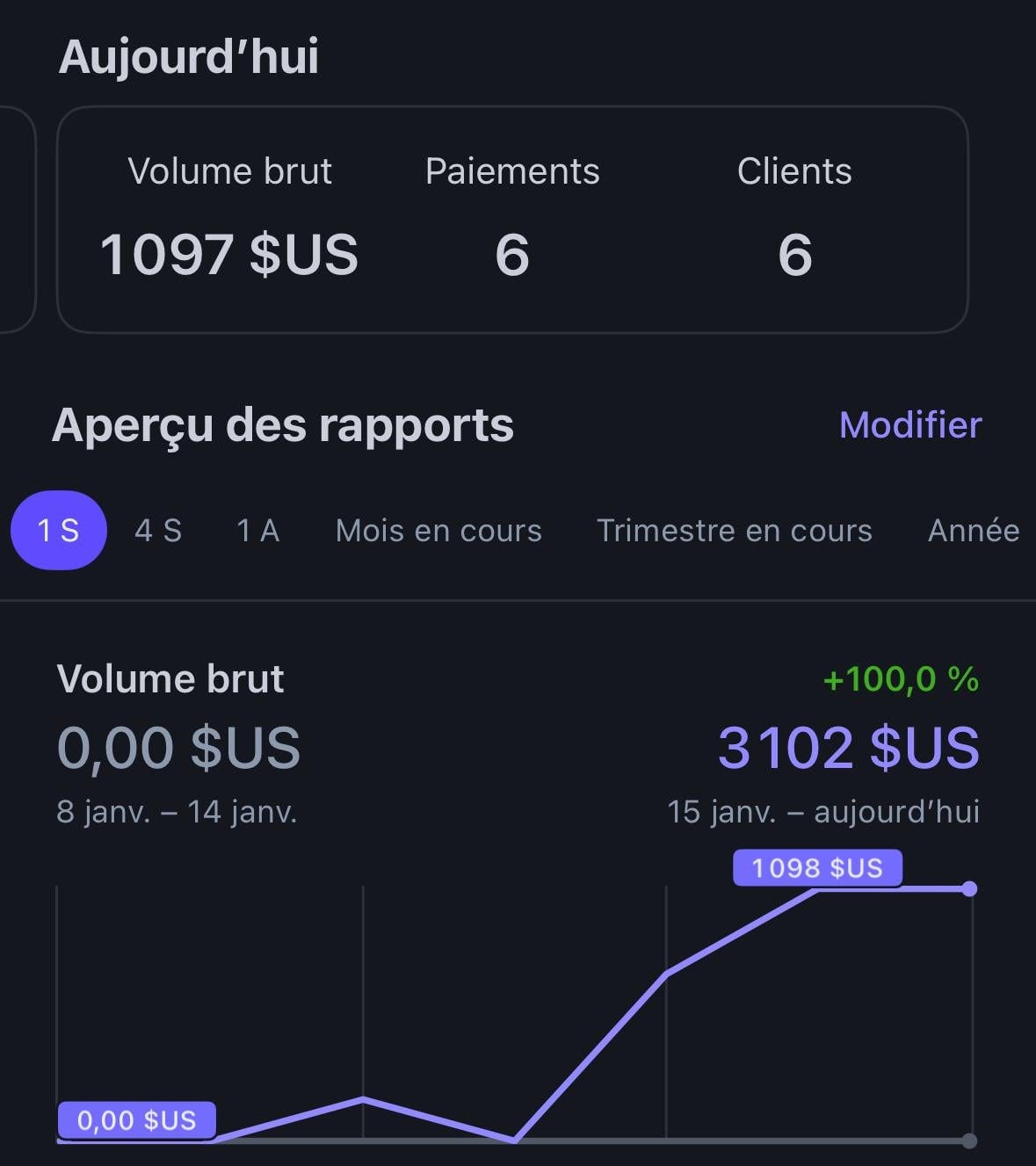
Task: Click the Clients metric showing 6
Action: [795, 254]
